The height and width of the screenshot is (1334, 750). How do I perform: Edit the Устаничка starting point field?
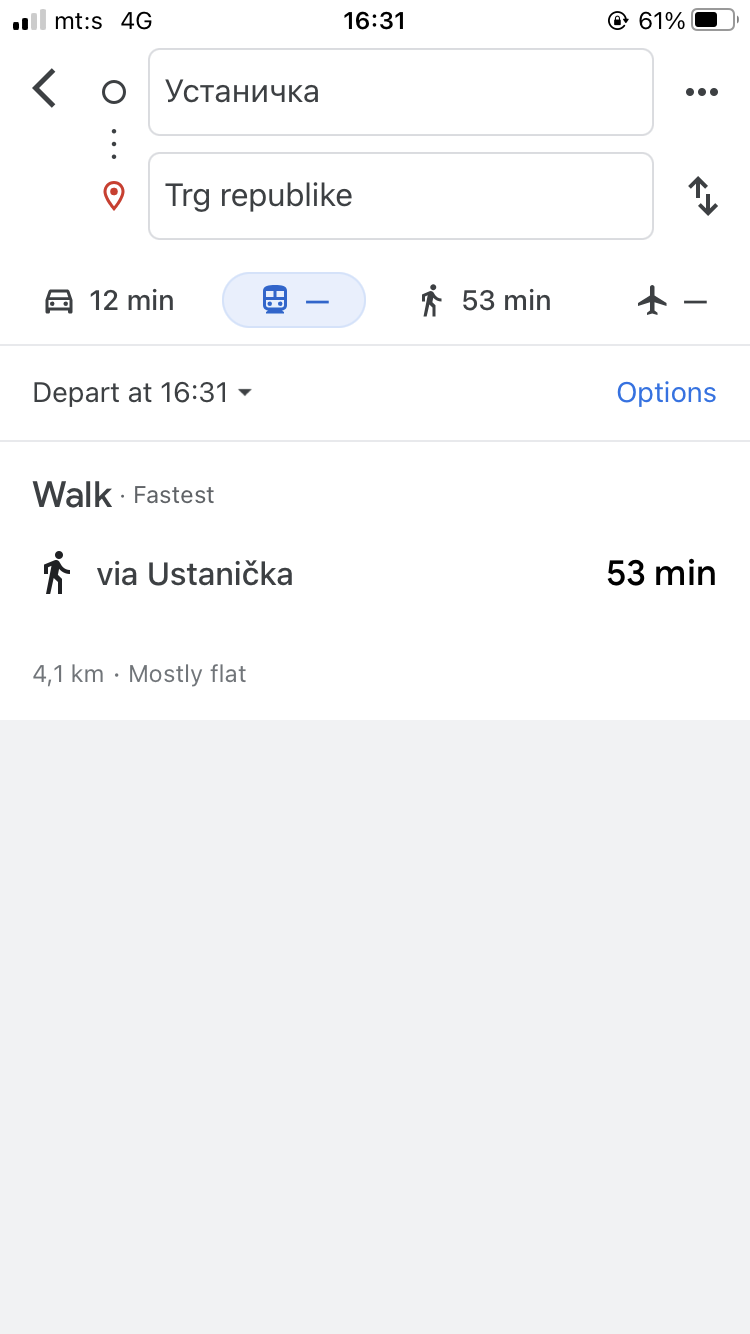pyautogui.click(x=400, y=92)
